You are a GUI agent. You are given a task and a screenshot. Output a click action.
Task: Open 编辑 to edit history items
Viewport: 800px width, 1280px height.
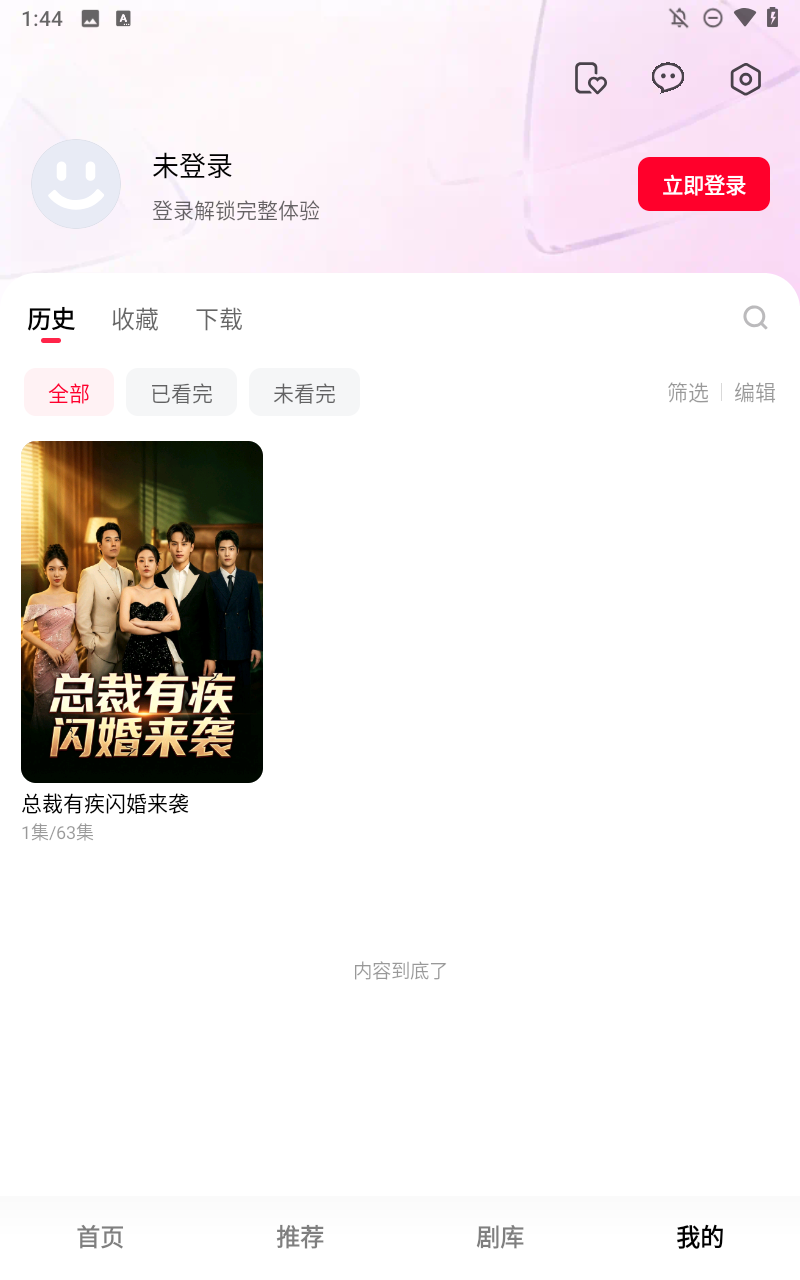[755, 393]
